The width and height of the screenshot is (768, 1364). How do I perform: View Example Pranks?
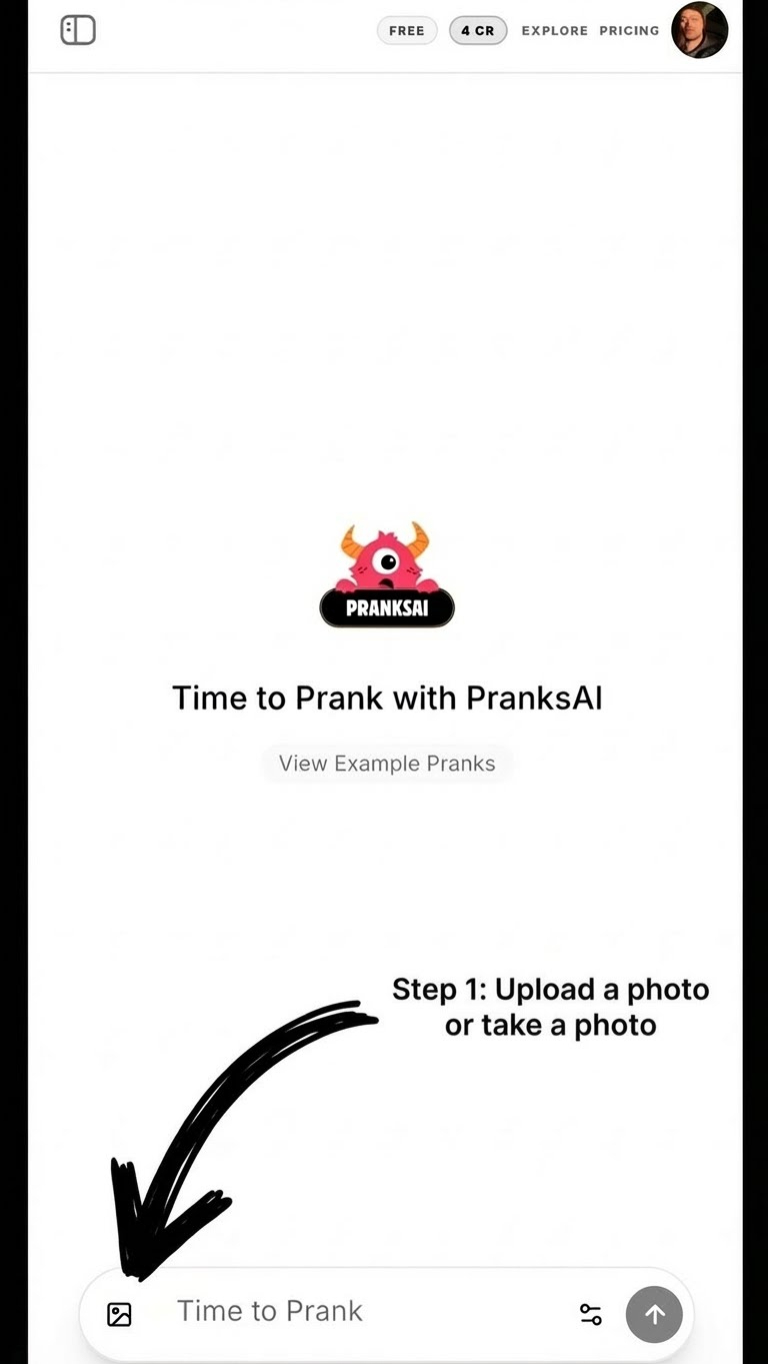[x=387, y=763]
